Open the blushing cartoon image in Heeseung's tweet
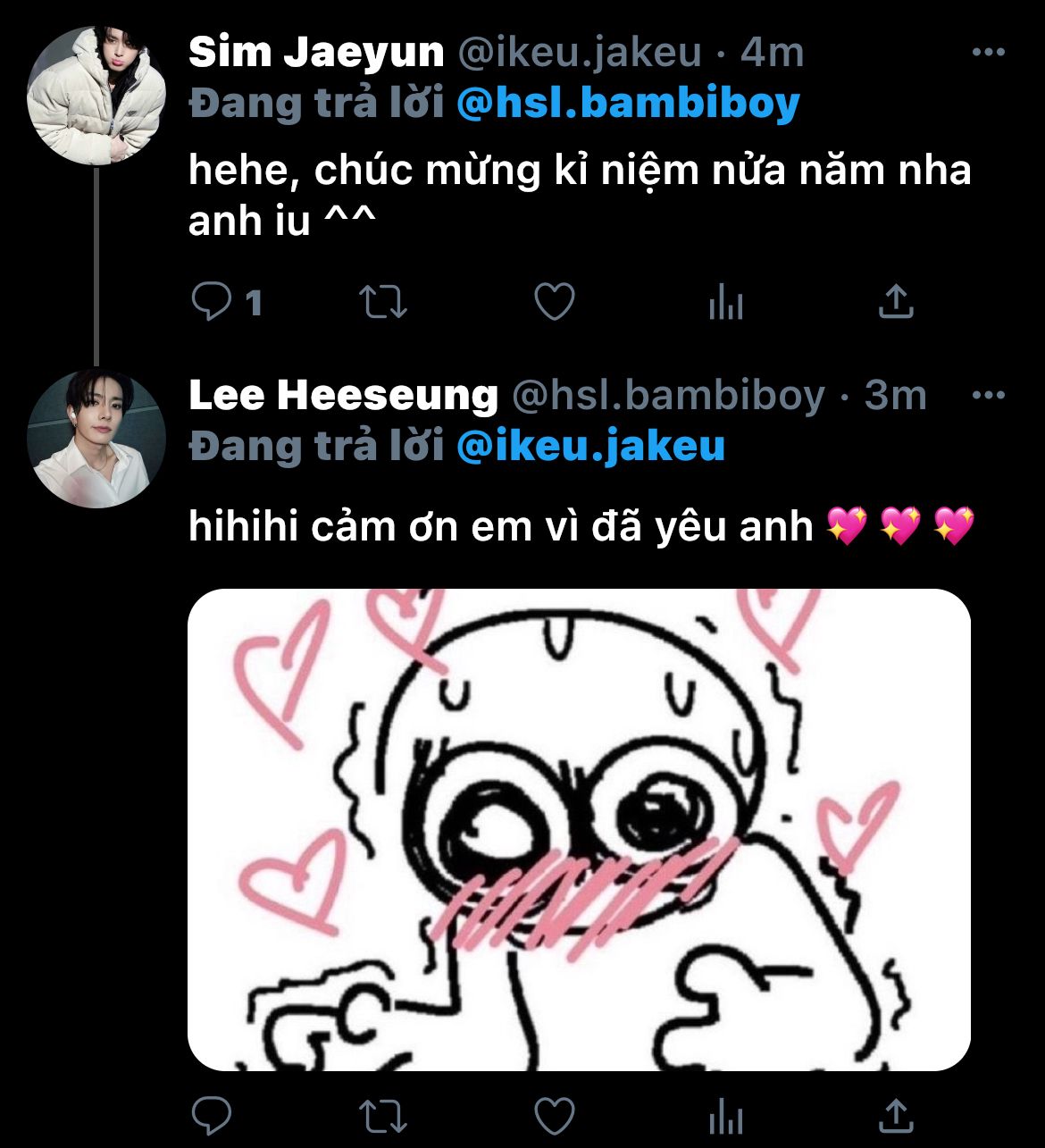 pos(579,829)
